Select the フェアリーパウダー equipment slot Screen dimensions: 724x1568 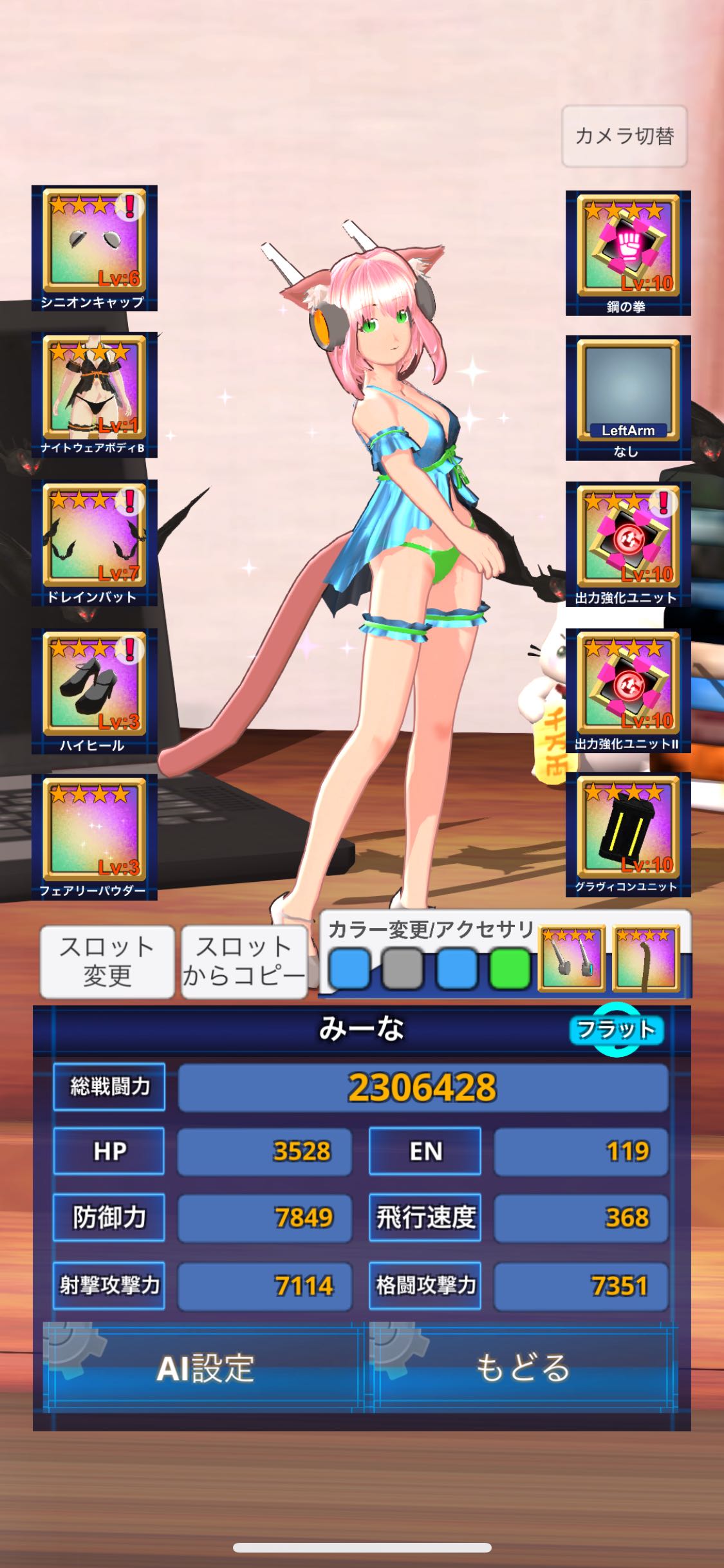pos(94,836)
